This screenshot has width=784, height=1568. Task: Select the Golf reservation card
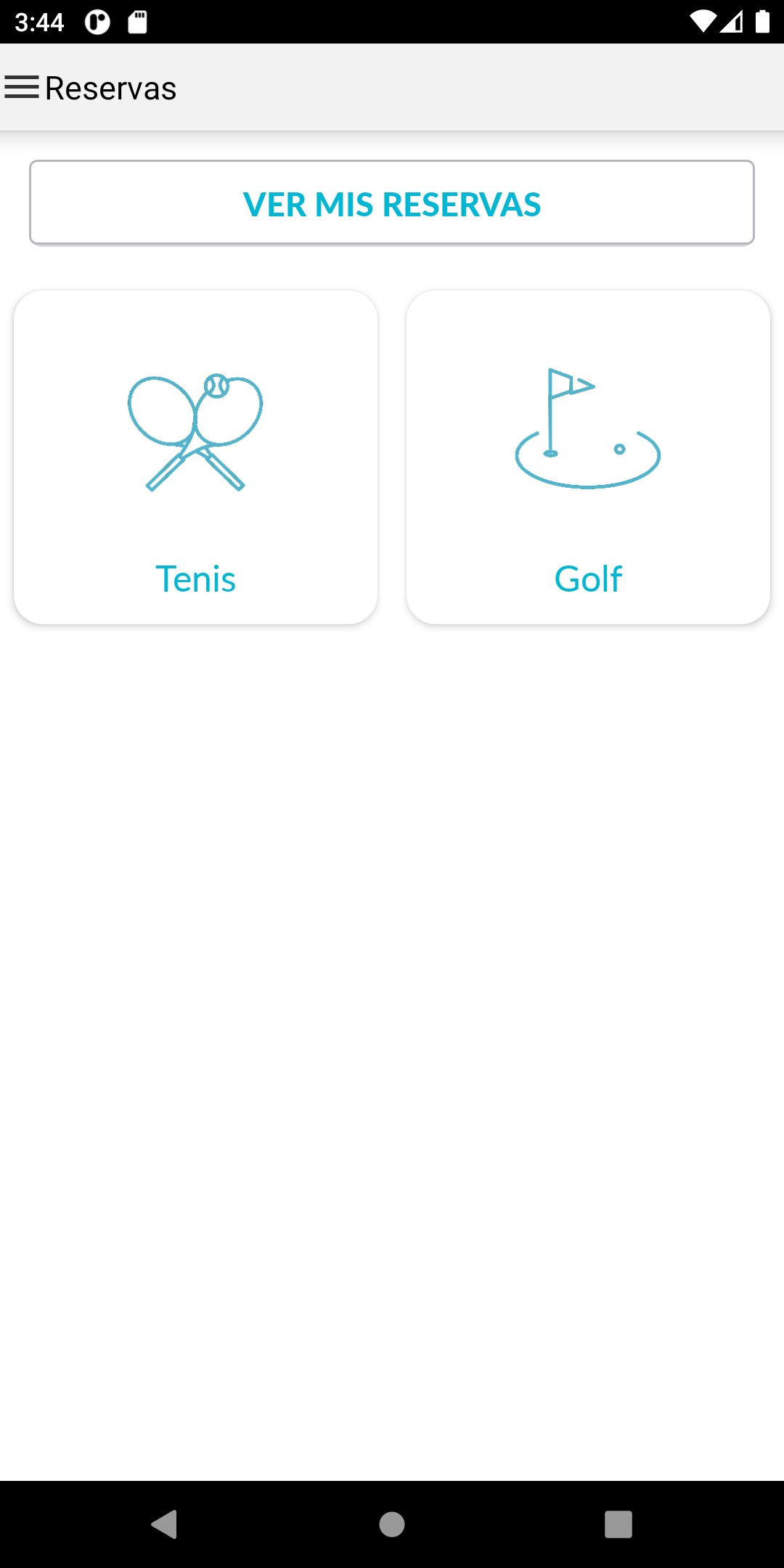588,457
